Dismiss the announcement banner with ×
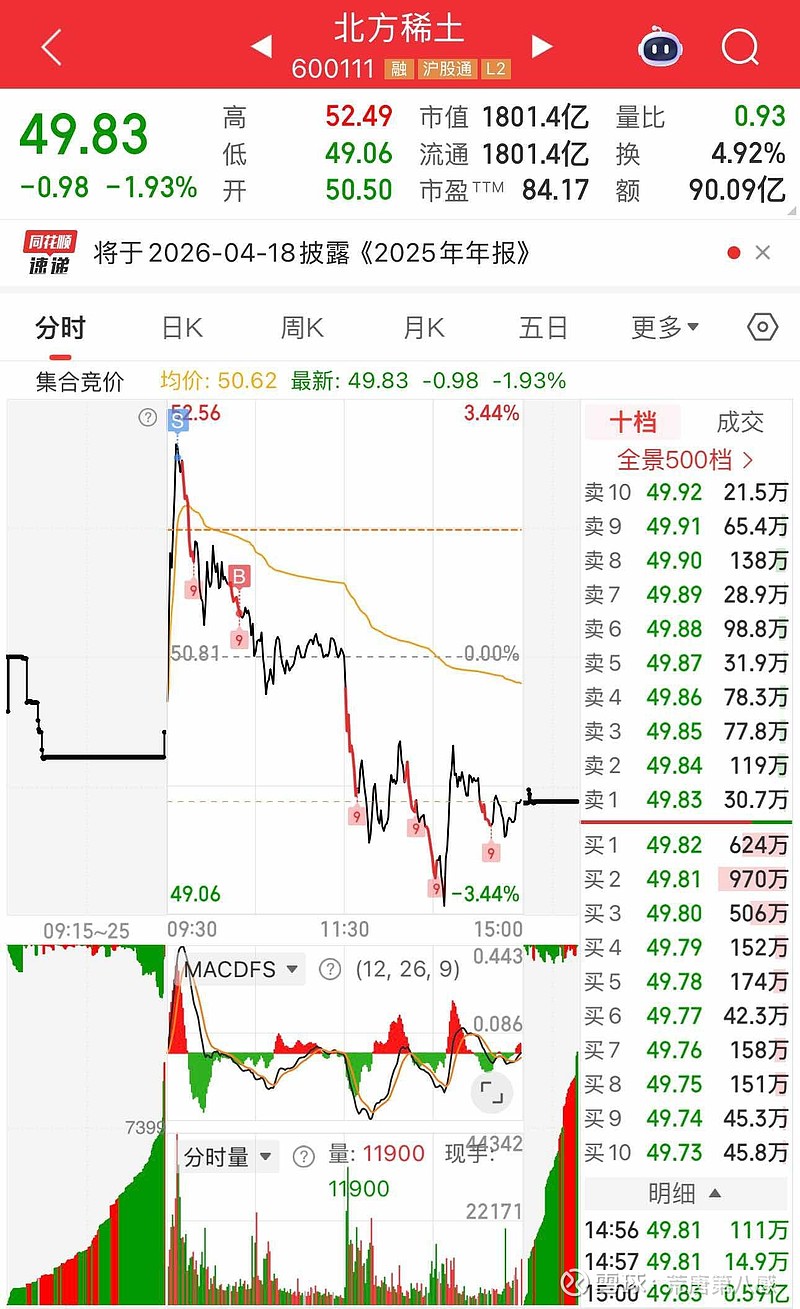The height and width of the screenshot is (1309, 800). tap(763, 253)
